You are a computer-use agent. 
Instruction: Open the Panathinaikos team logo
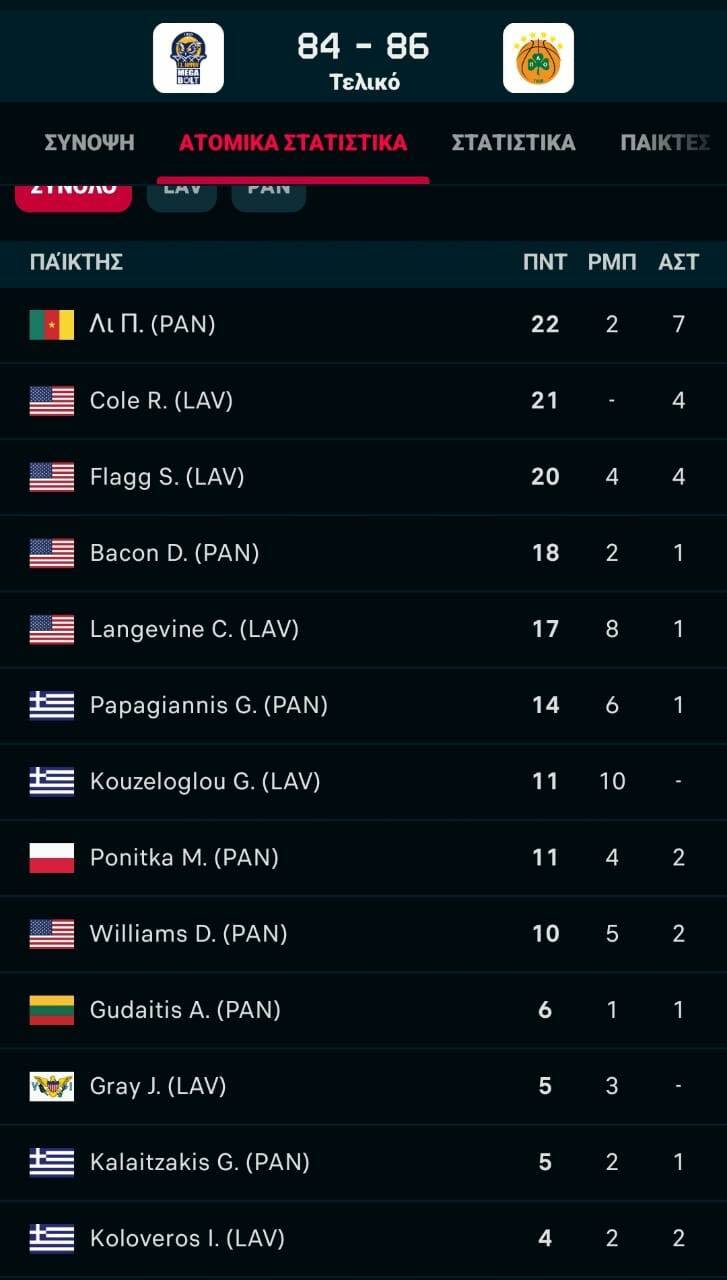[x=538, y=58]
